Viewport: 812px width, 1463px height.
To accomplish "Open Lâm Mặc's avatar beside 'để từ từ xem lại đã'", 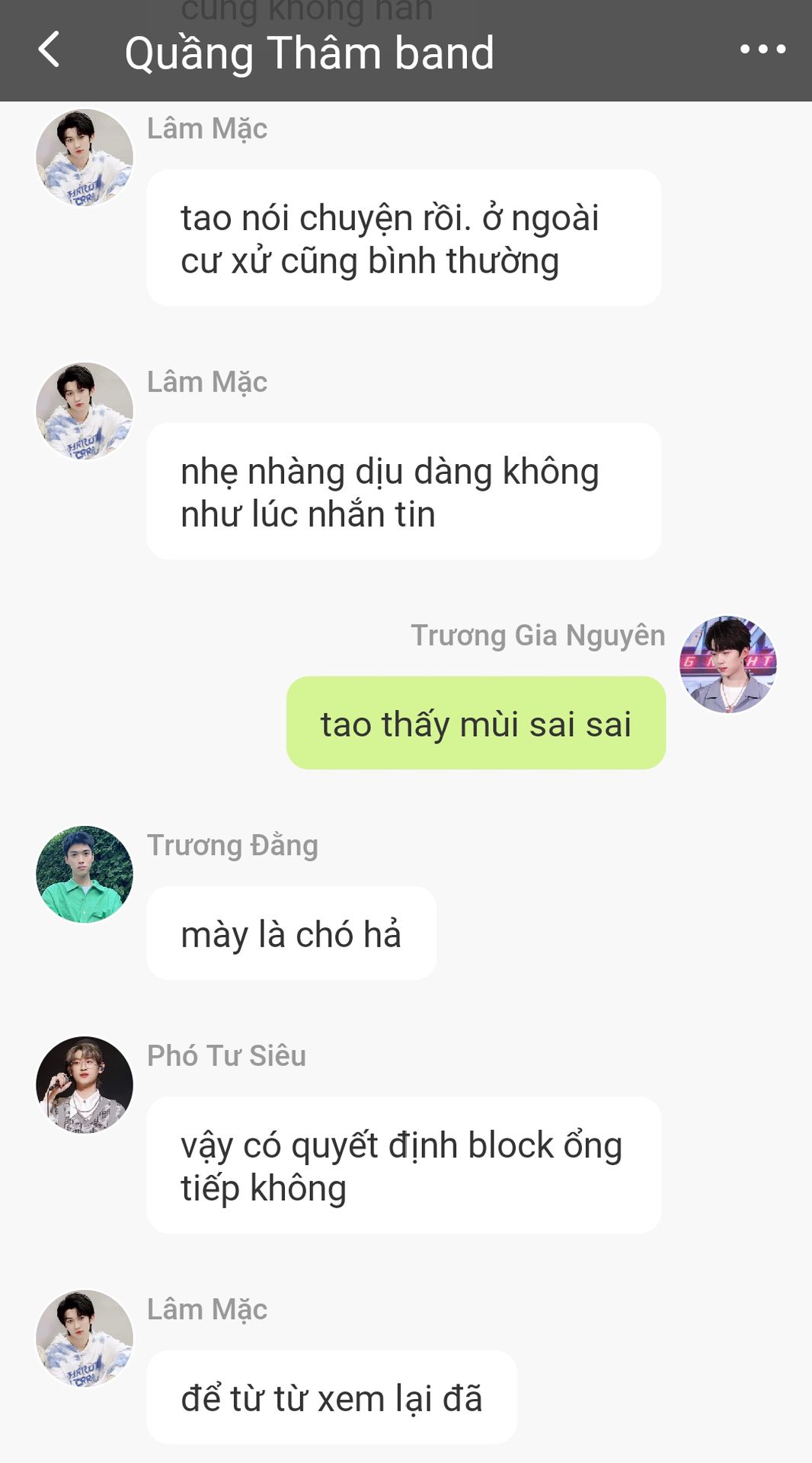I will 85,1338.
